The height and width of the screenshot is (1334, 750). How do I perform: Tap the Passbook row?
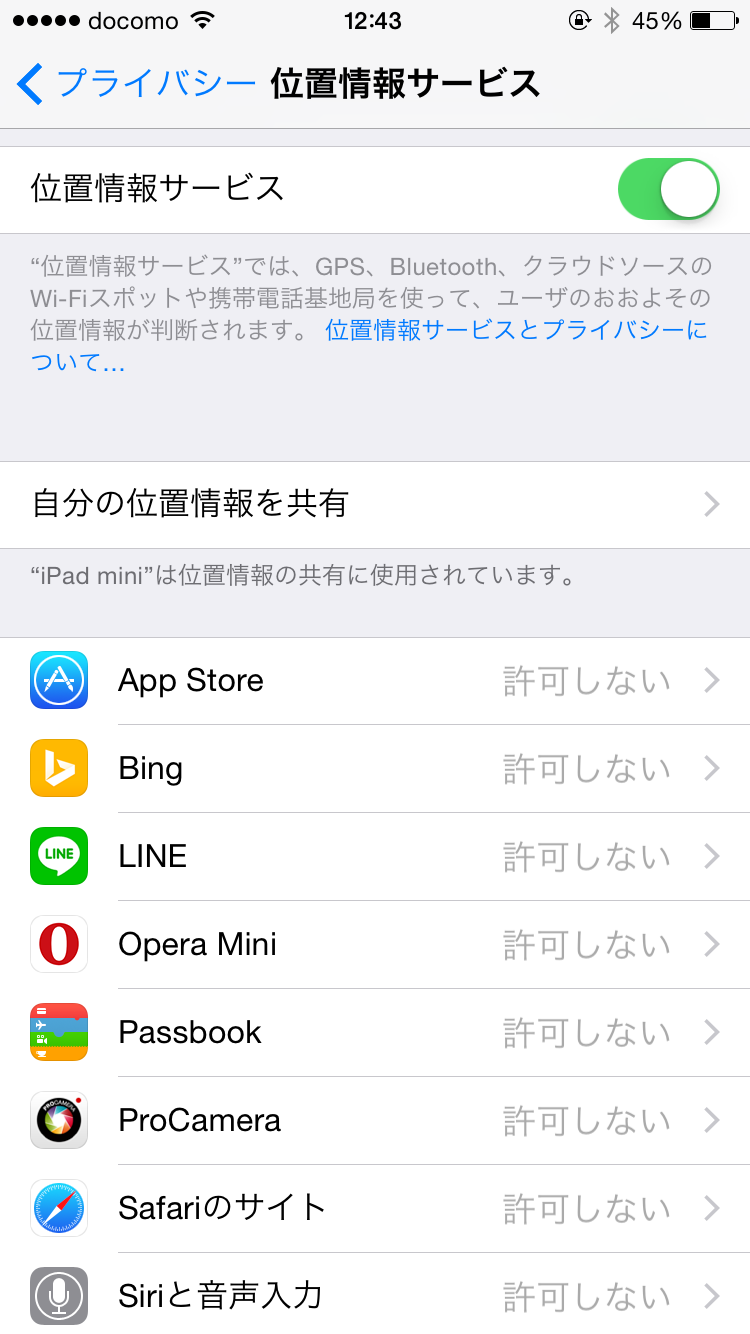375,1033
